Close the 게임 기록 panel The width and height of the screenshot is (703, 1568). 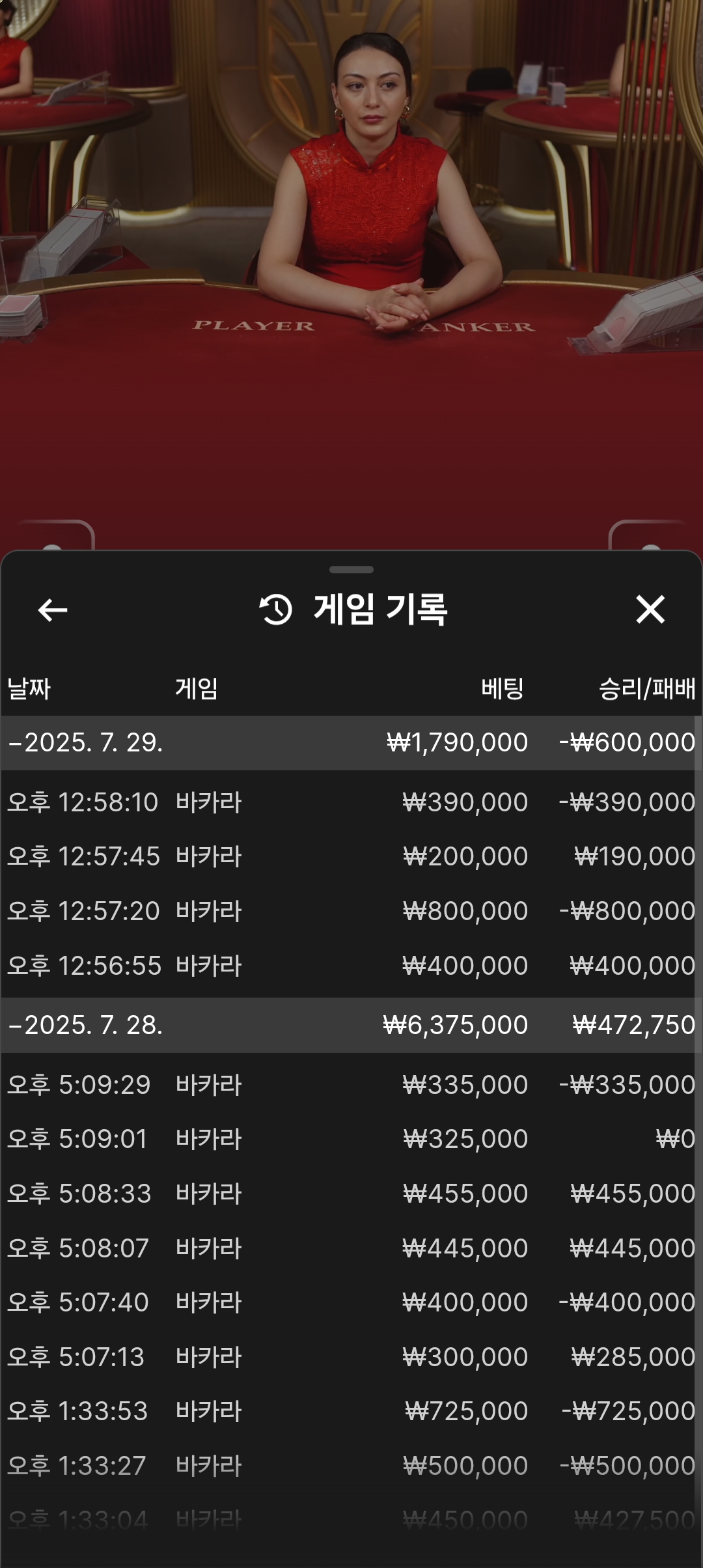point(650,610)
